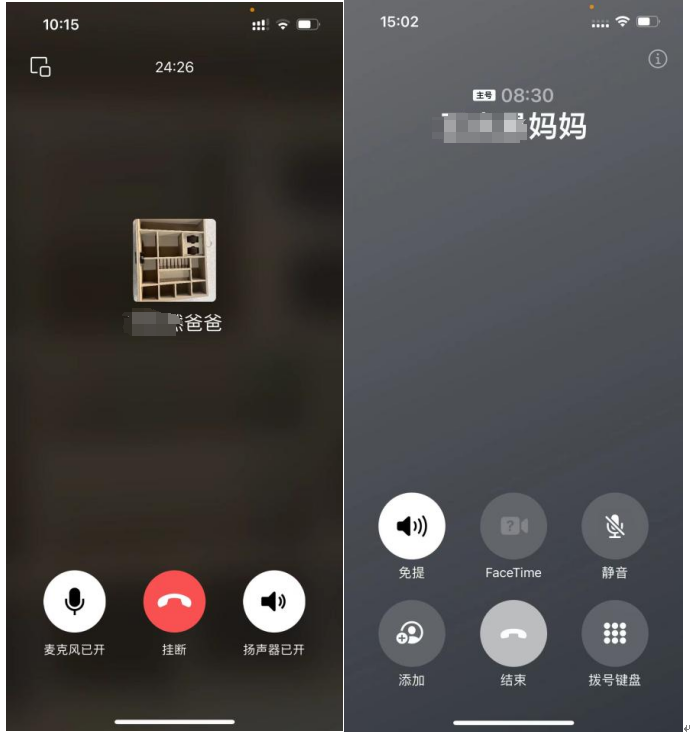Open the call info icon
Image resolution: width=690 pixels, height=737 pixels.
point(657,59)
